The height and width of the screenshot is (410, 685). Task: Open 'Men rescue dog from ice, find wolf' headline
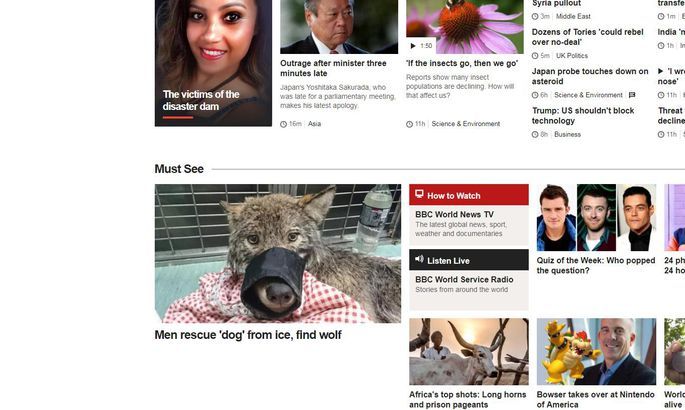point(248,335)
